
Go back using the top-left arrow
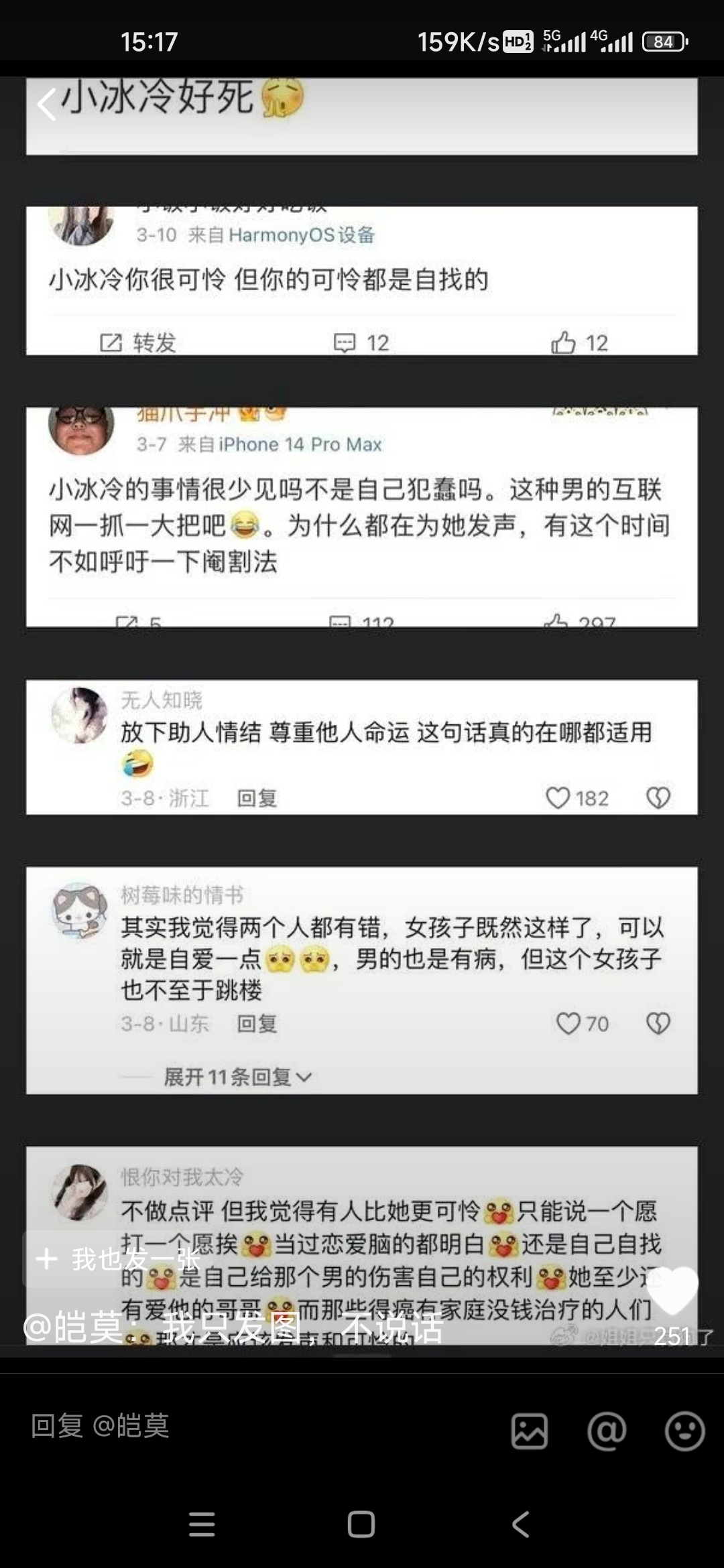click(x=47, y=105)
